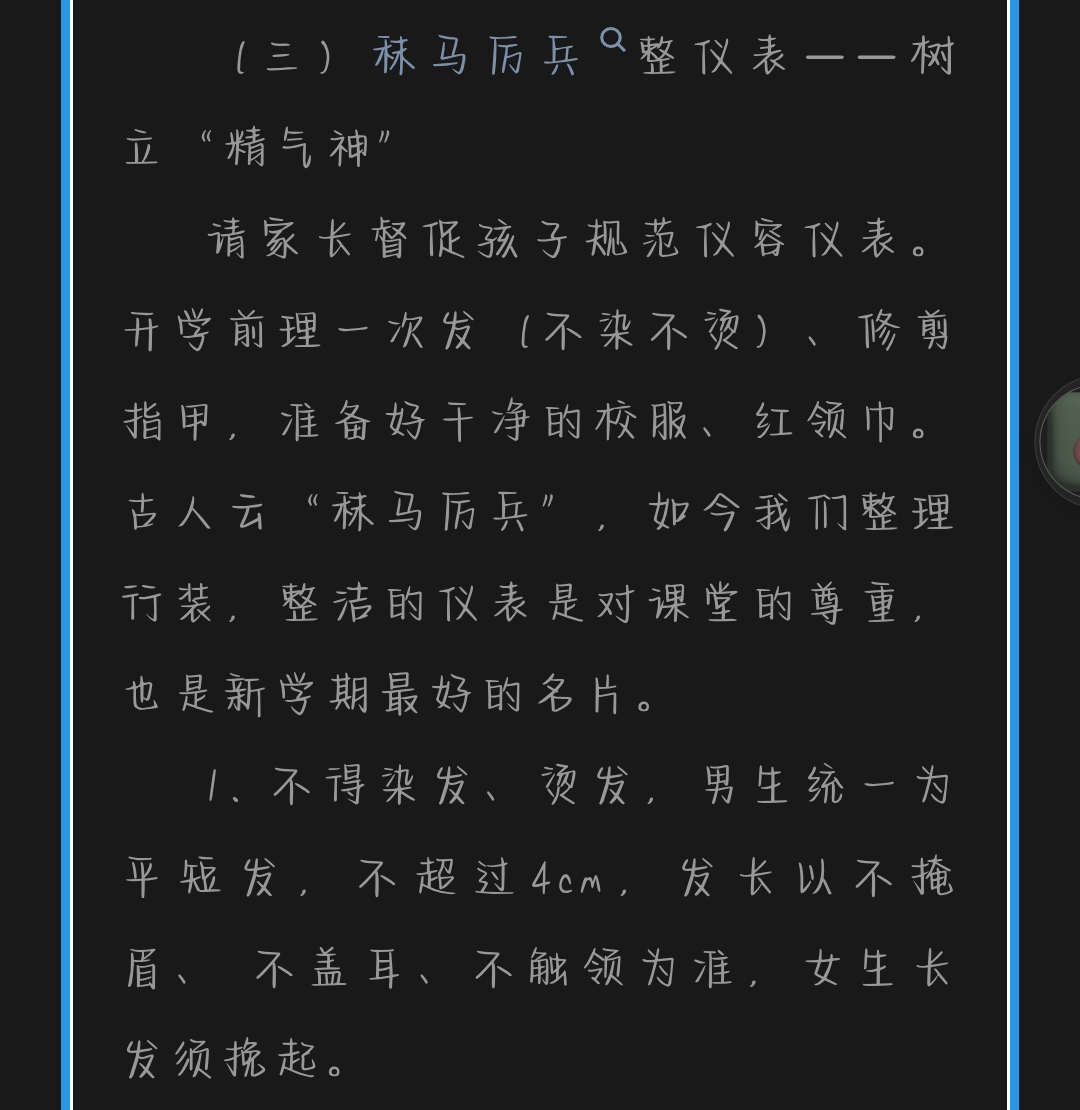Tap the highlighted 秣马厉兵 search link
The height and width of the screenshot is (1110, 1080).
pos(499,54)
